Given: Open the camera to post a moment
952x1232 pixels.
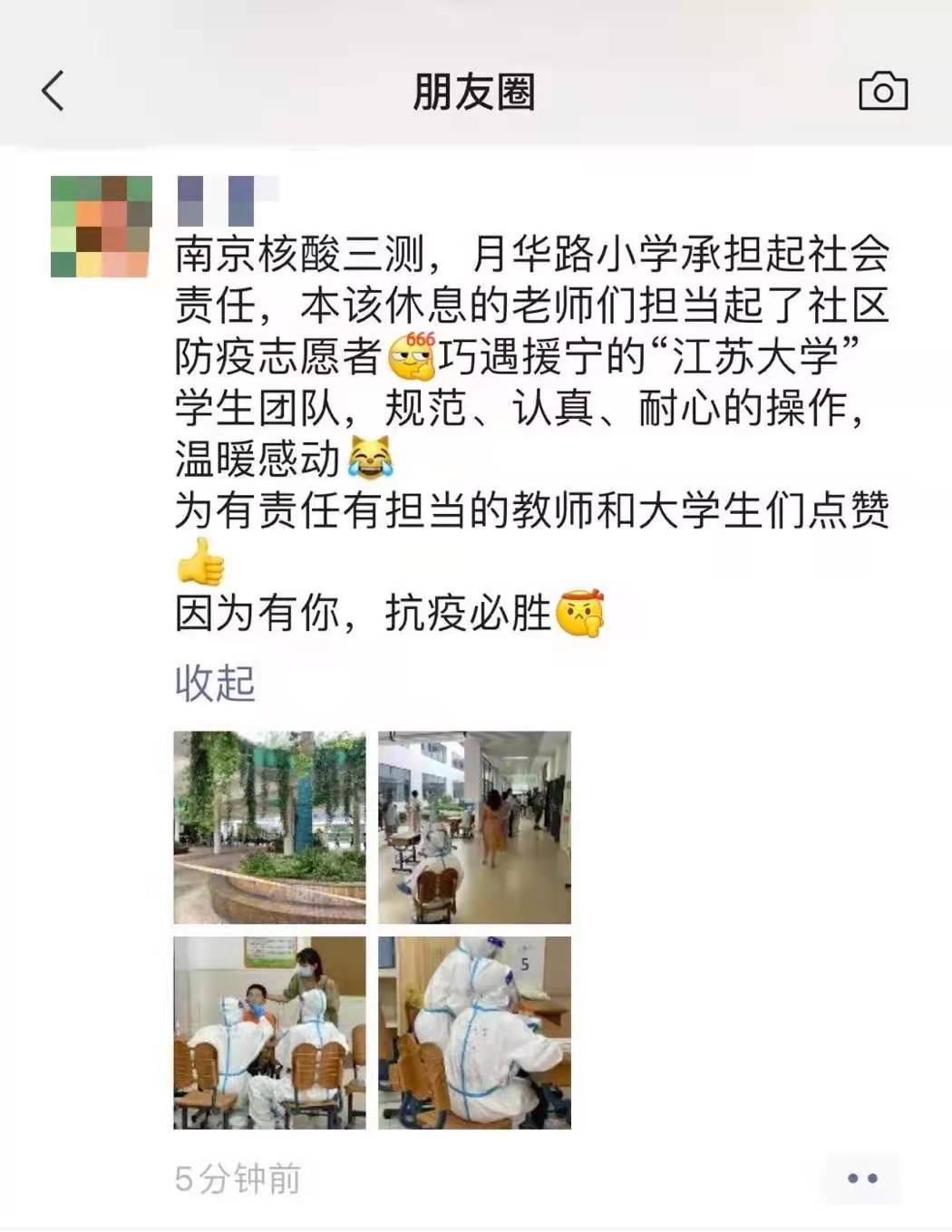Looking at the screenshot, I should coord(882,92).
